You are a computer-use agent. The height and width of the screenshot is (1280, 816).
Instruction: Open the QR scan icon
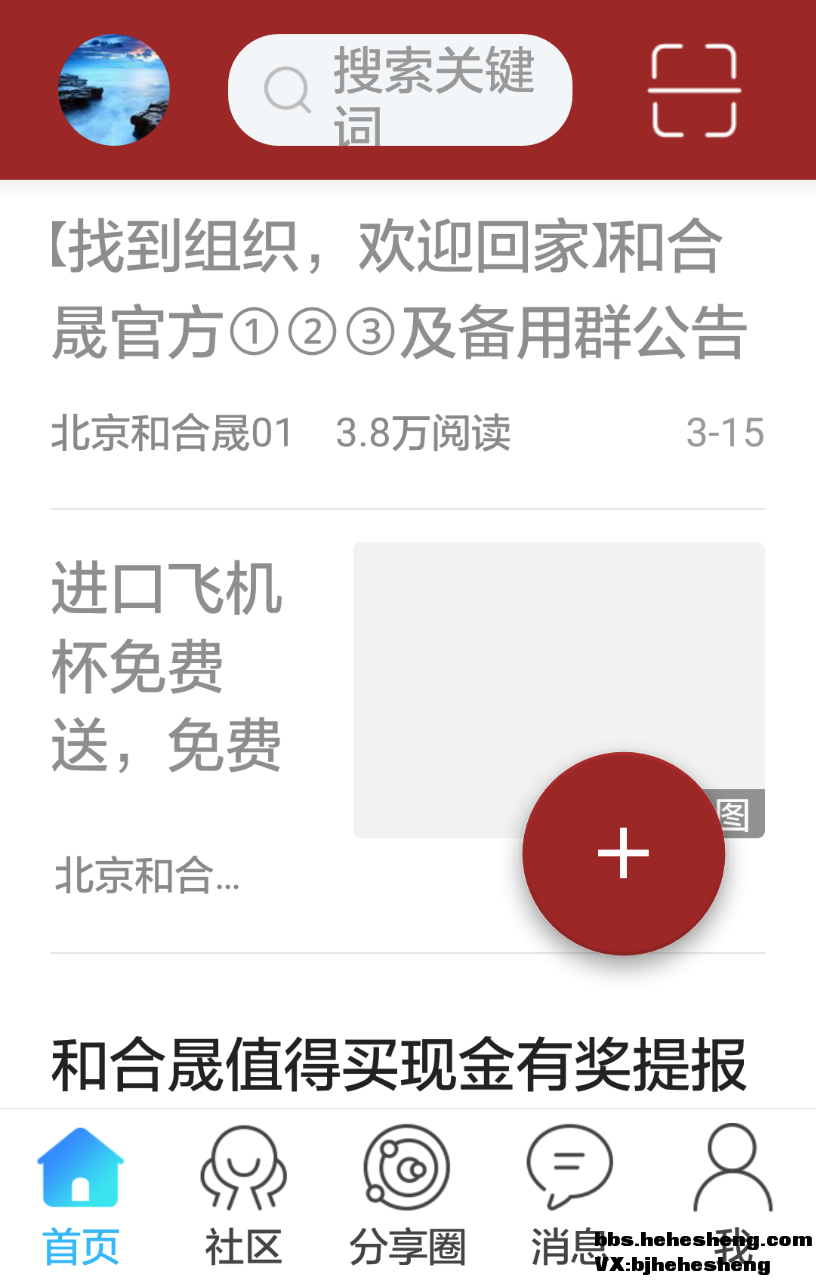coord(694,90)
